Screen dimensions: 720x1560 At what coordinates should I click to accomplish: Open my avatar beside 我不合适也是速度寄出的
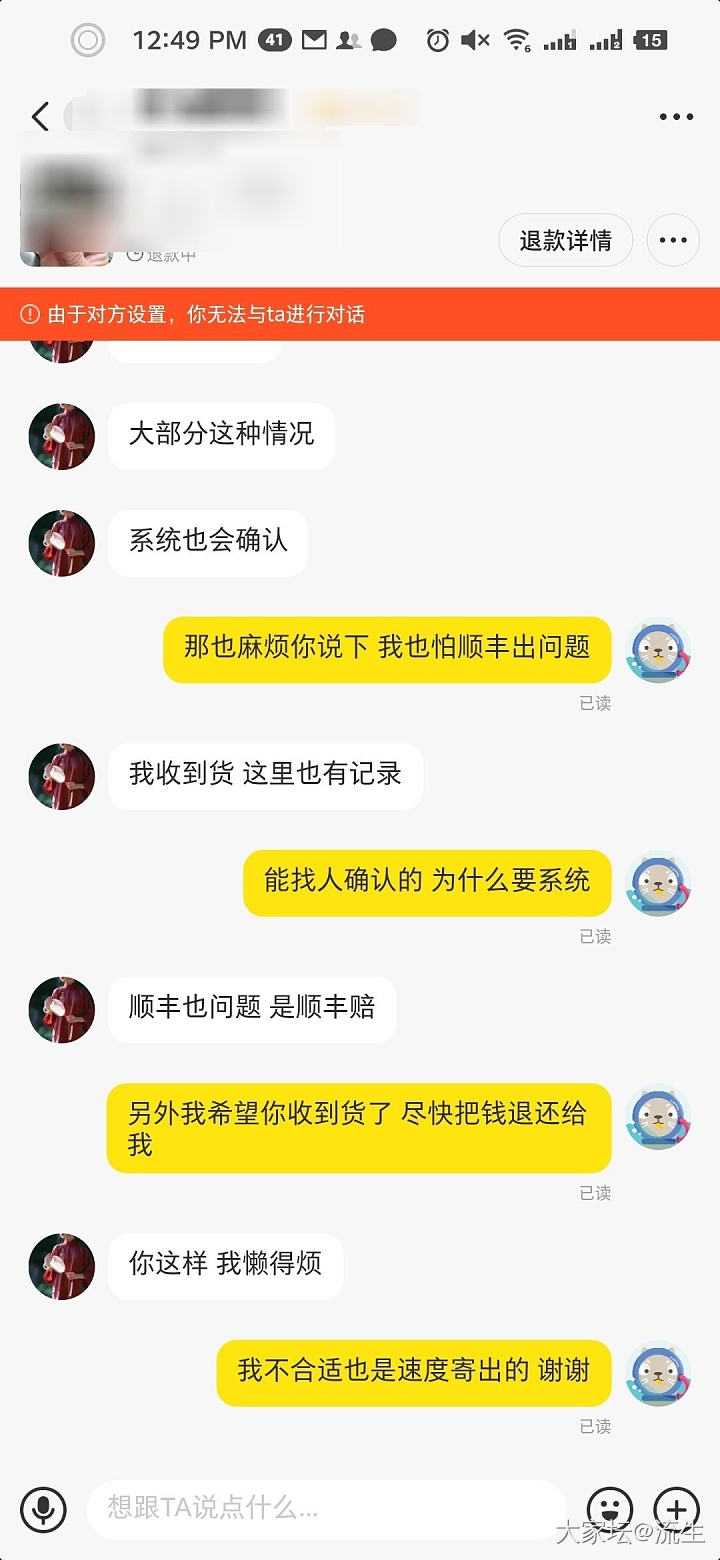coord(658,1372)
